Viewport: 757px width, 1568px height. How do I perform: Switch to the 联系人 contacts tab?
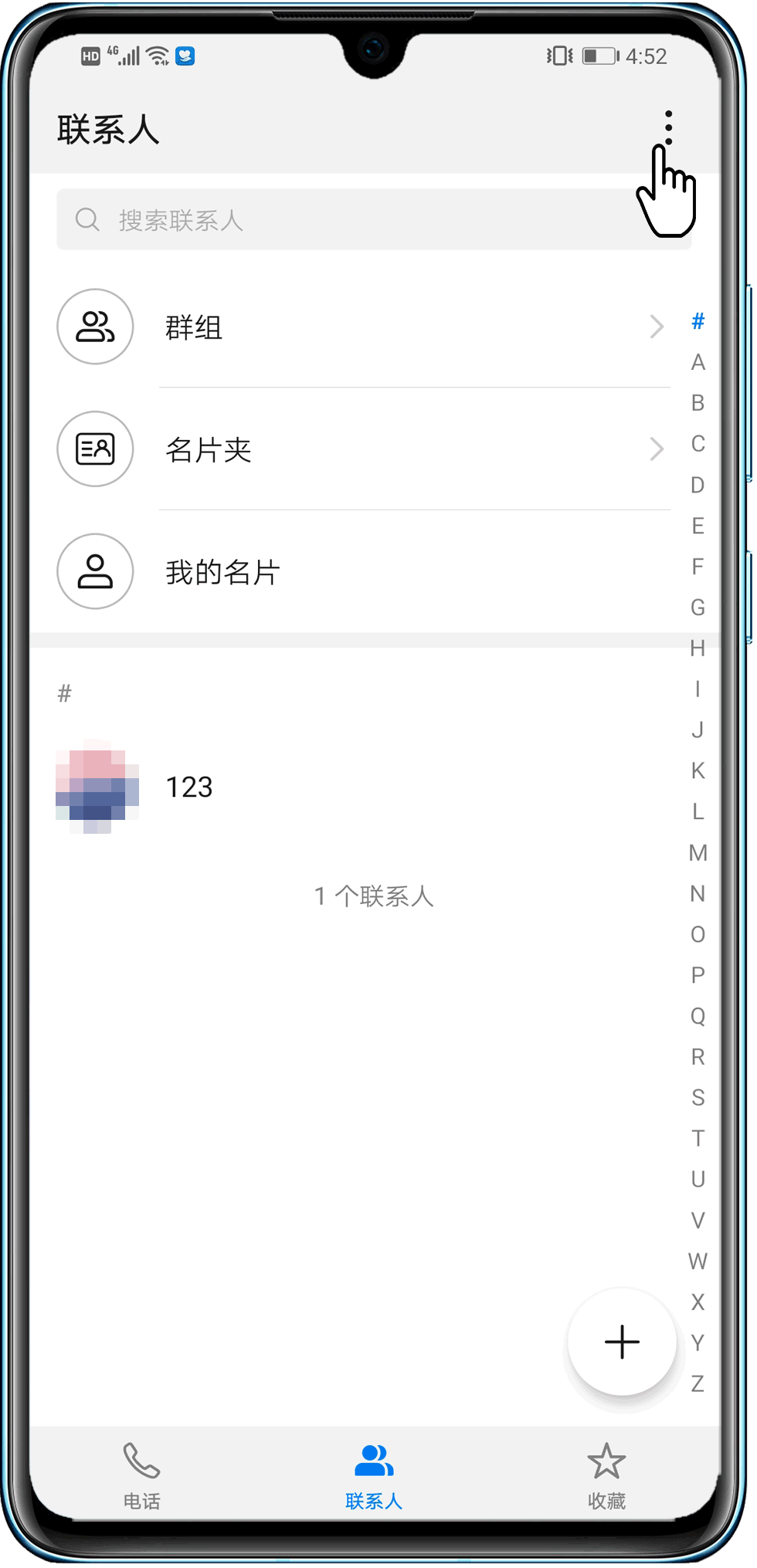coord(374,1475)
